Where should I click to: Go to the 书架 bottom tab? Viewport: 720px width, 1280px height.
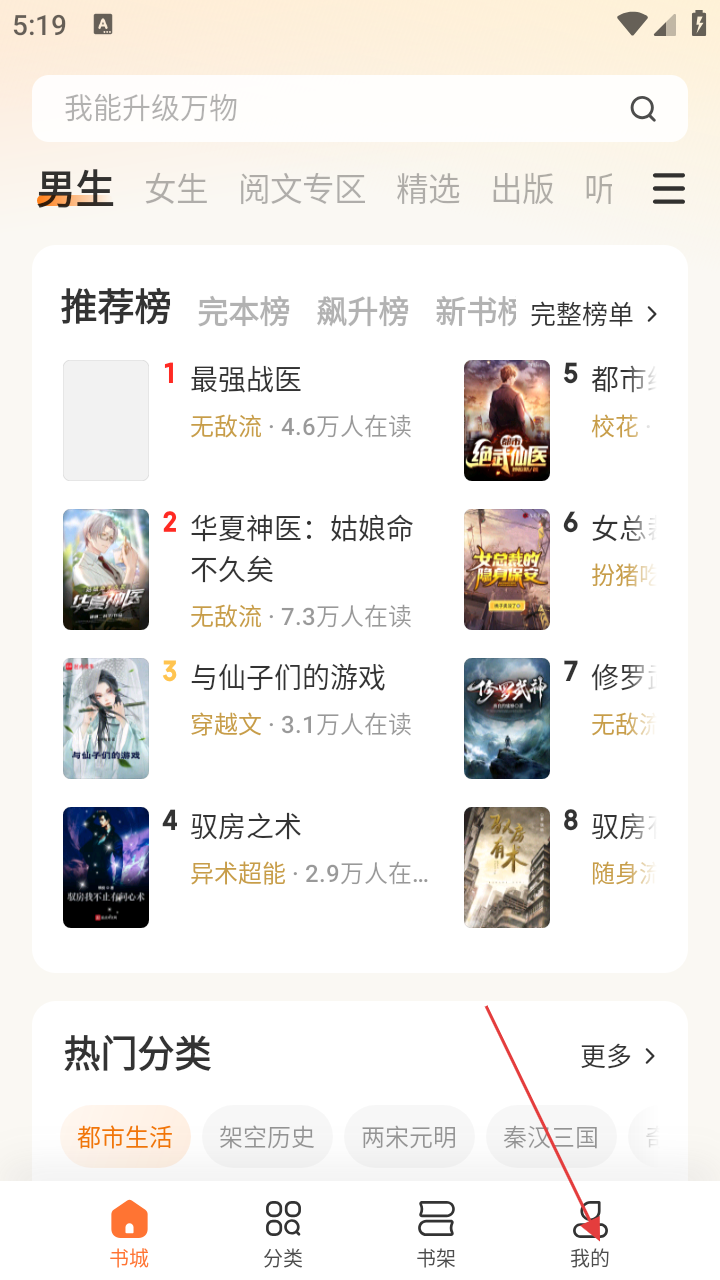(x=436, y=1235)
